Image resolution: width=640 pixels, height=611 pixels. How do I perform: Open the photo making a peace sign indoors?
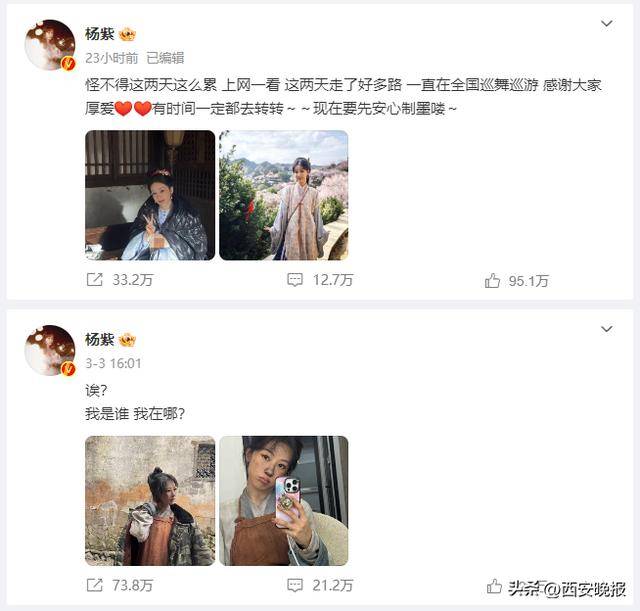pyautogui.click(x=150, y=195)
